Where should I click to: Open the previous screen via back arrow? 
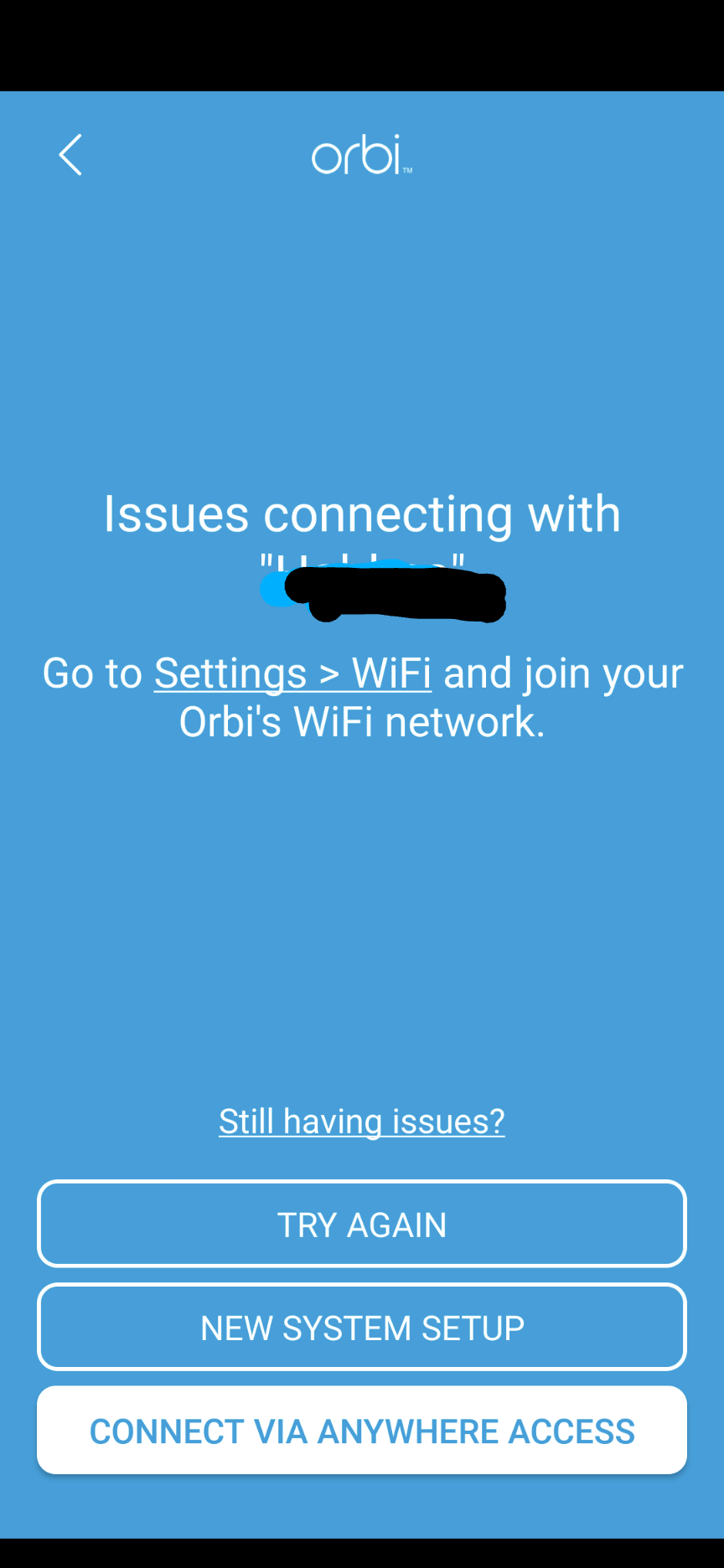tap(70, 156)
